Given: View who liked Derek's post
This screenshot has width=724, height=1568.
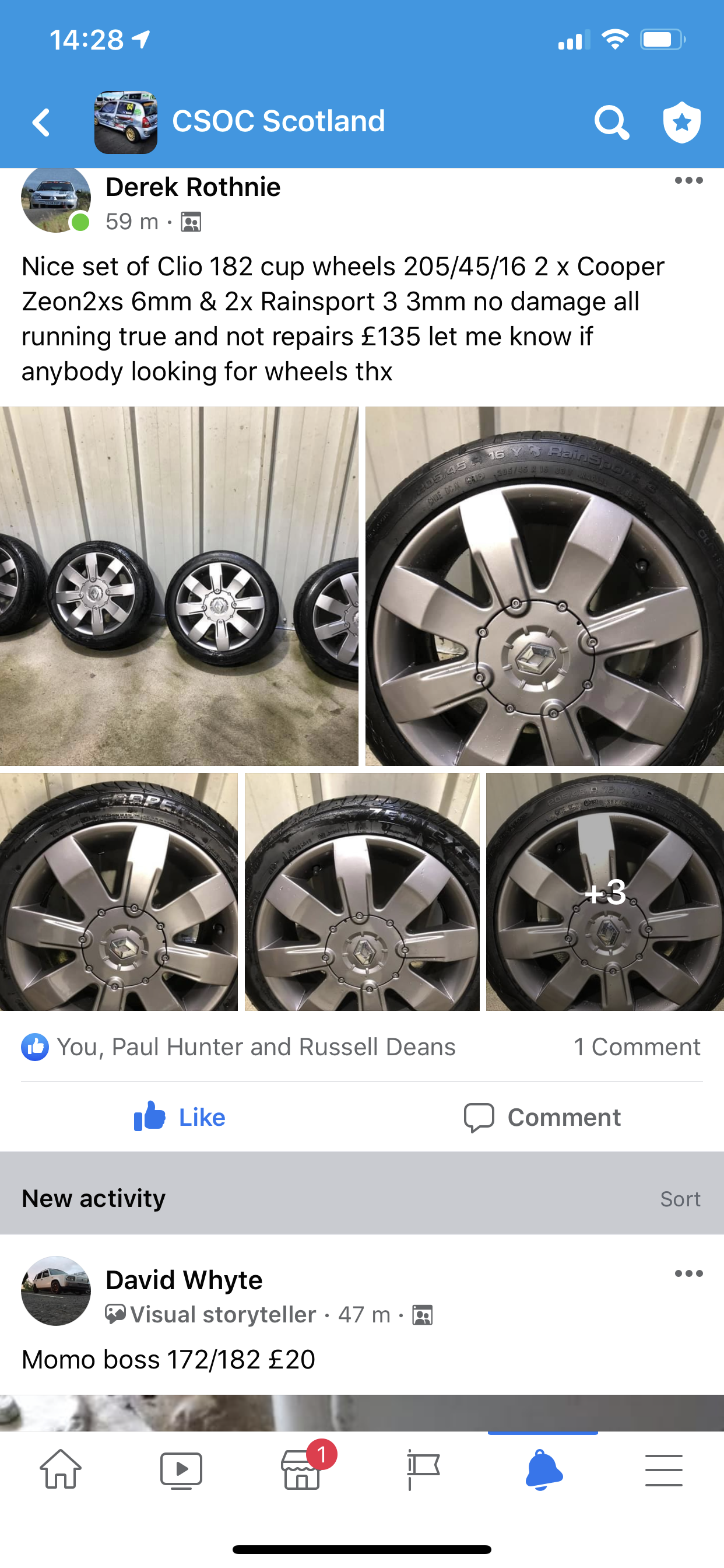Looking at the screenshot, I should pos(255,1047).
